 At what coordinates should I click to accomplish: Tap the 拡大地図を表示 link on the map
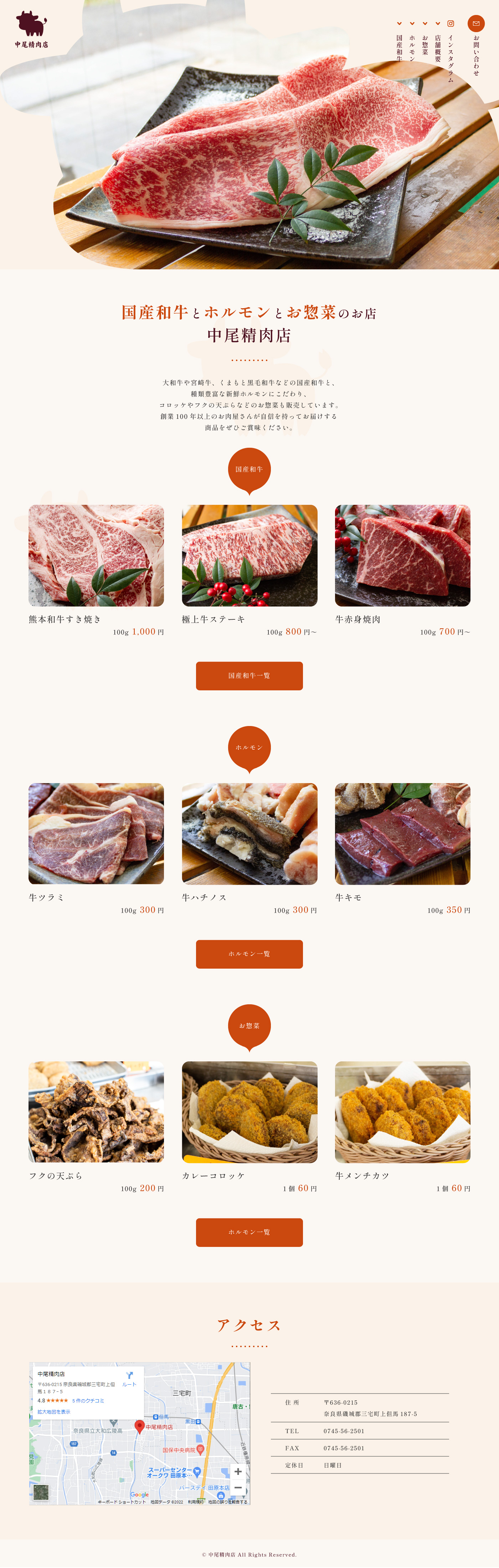(x=53, y=1412)
